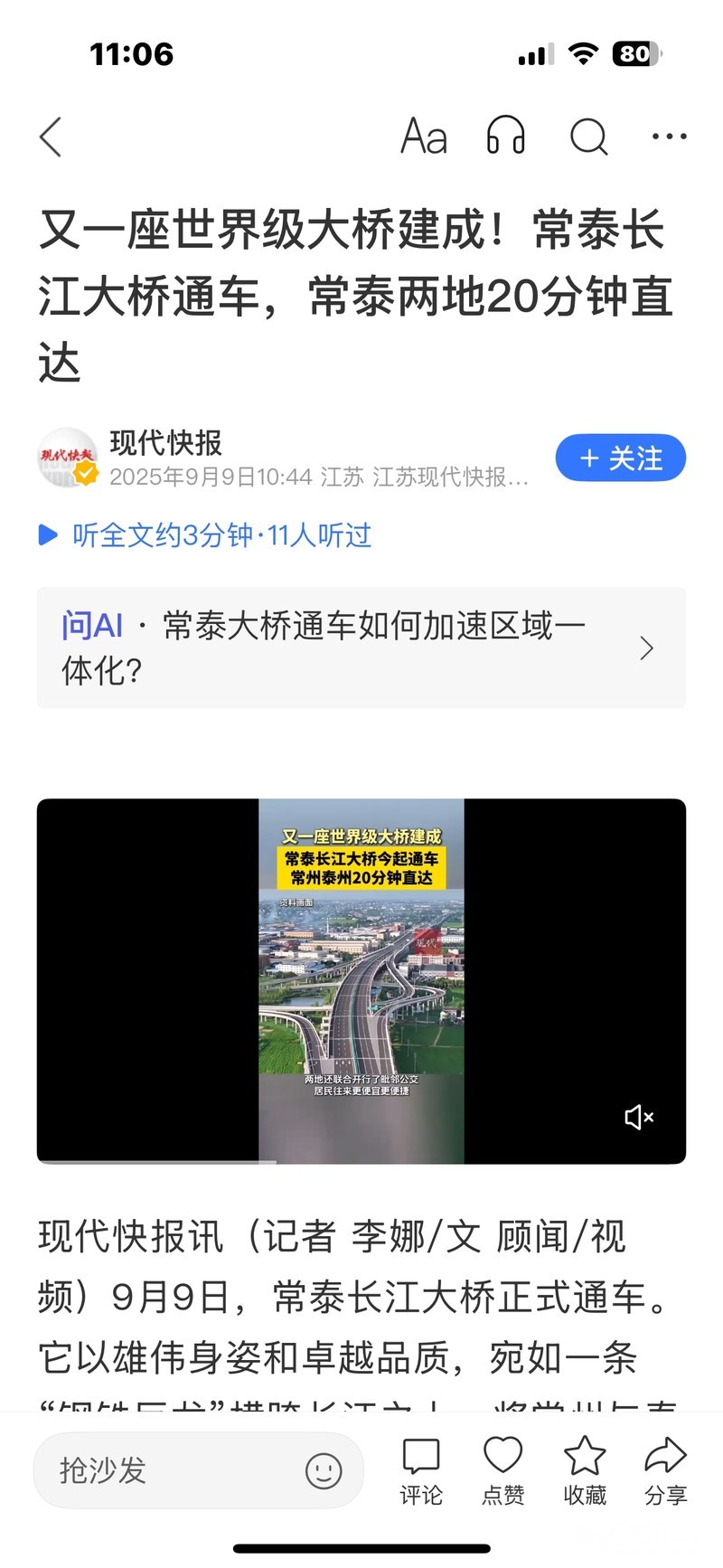Share the article via 分享
Viewport: 723px width, 1568px height.
tap(666, 1470)
